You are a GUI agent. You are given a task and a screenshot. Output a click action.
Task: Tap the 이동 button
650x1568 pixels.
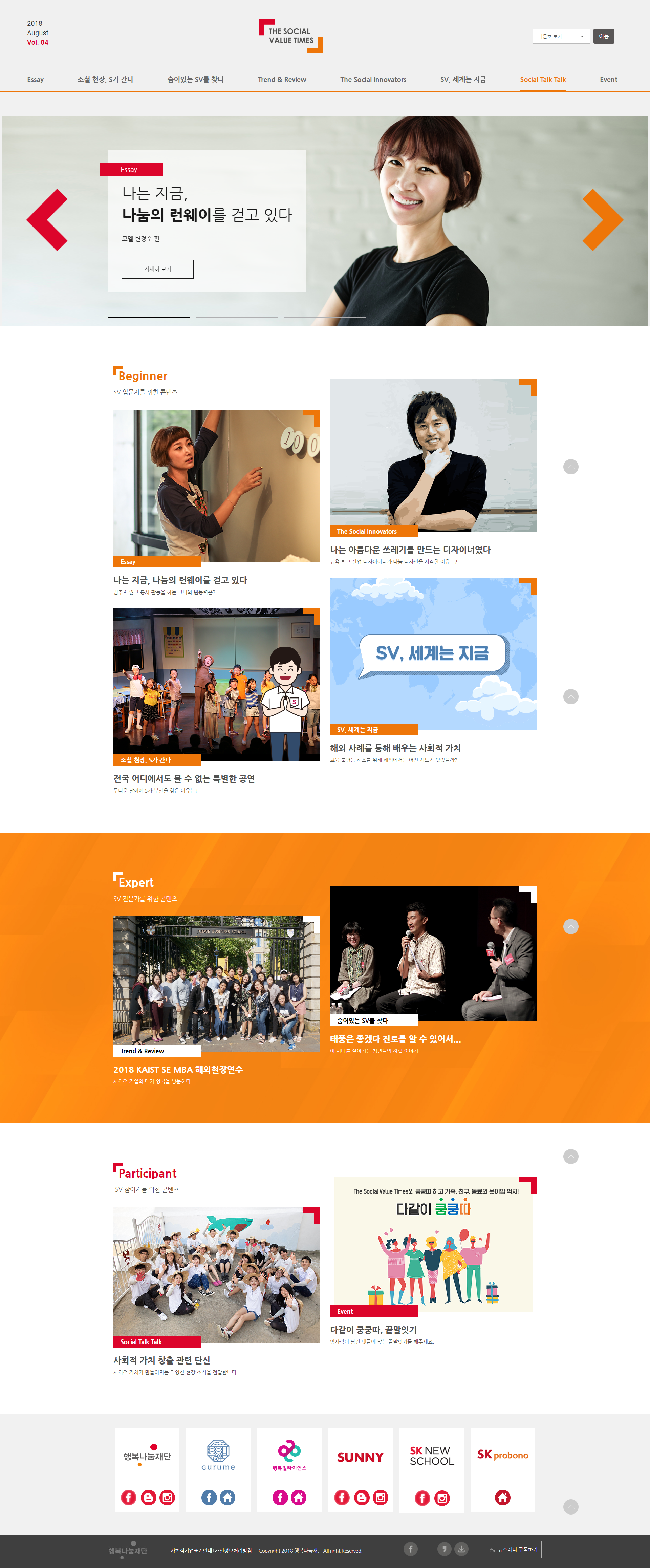[x=603, y=36]
